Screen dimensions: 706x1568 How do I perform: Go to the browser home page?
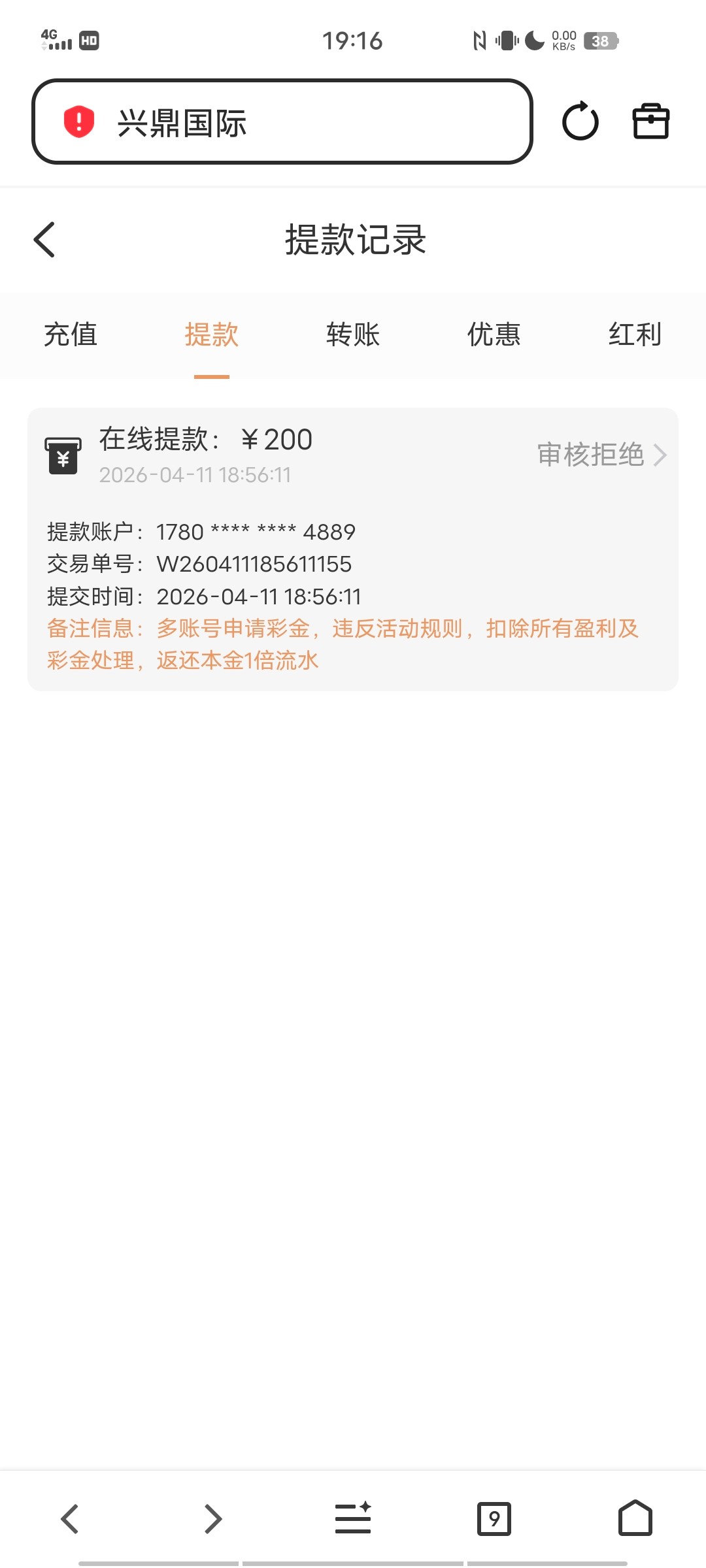(635, 1519)
